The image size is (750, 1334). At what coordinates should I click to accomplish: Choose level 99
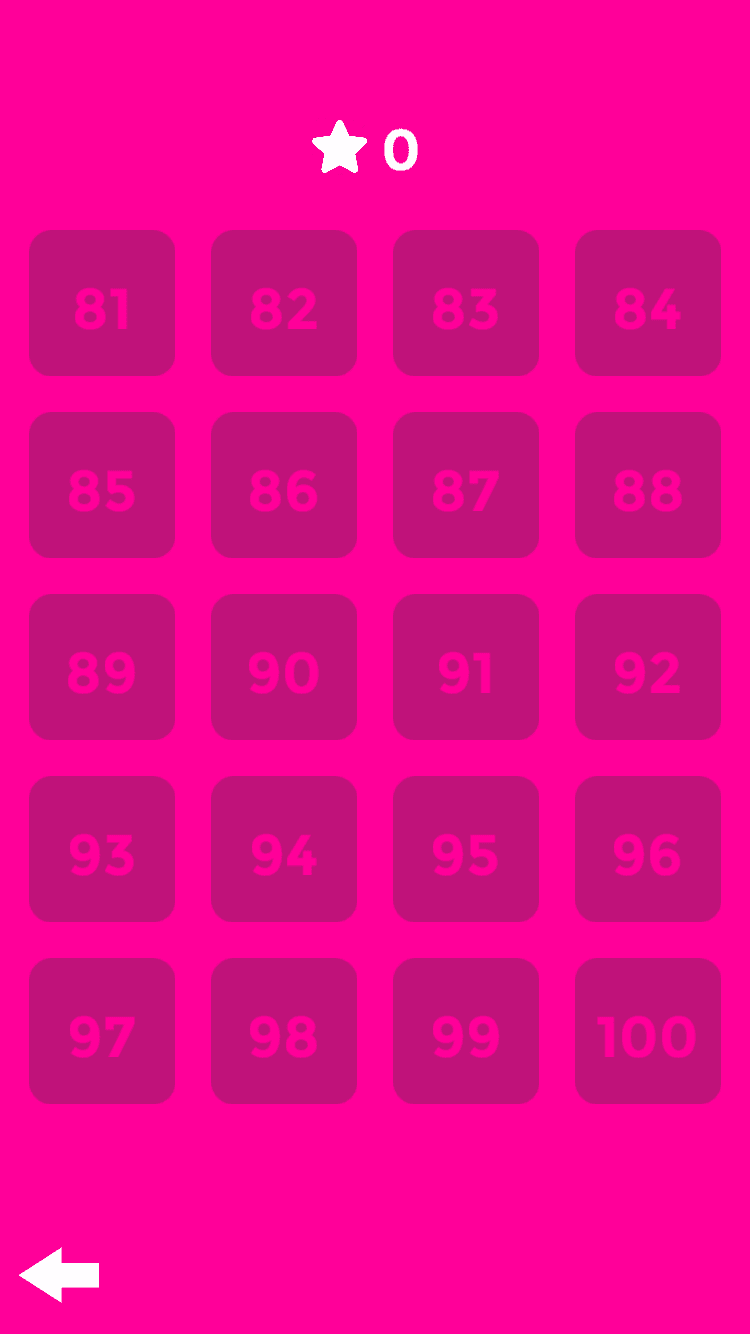click(466, 1031)
